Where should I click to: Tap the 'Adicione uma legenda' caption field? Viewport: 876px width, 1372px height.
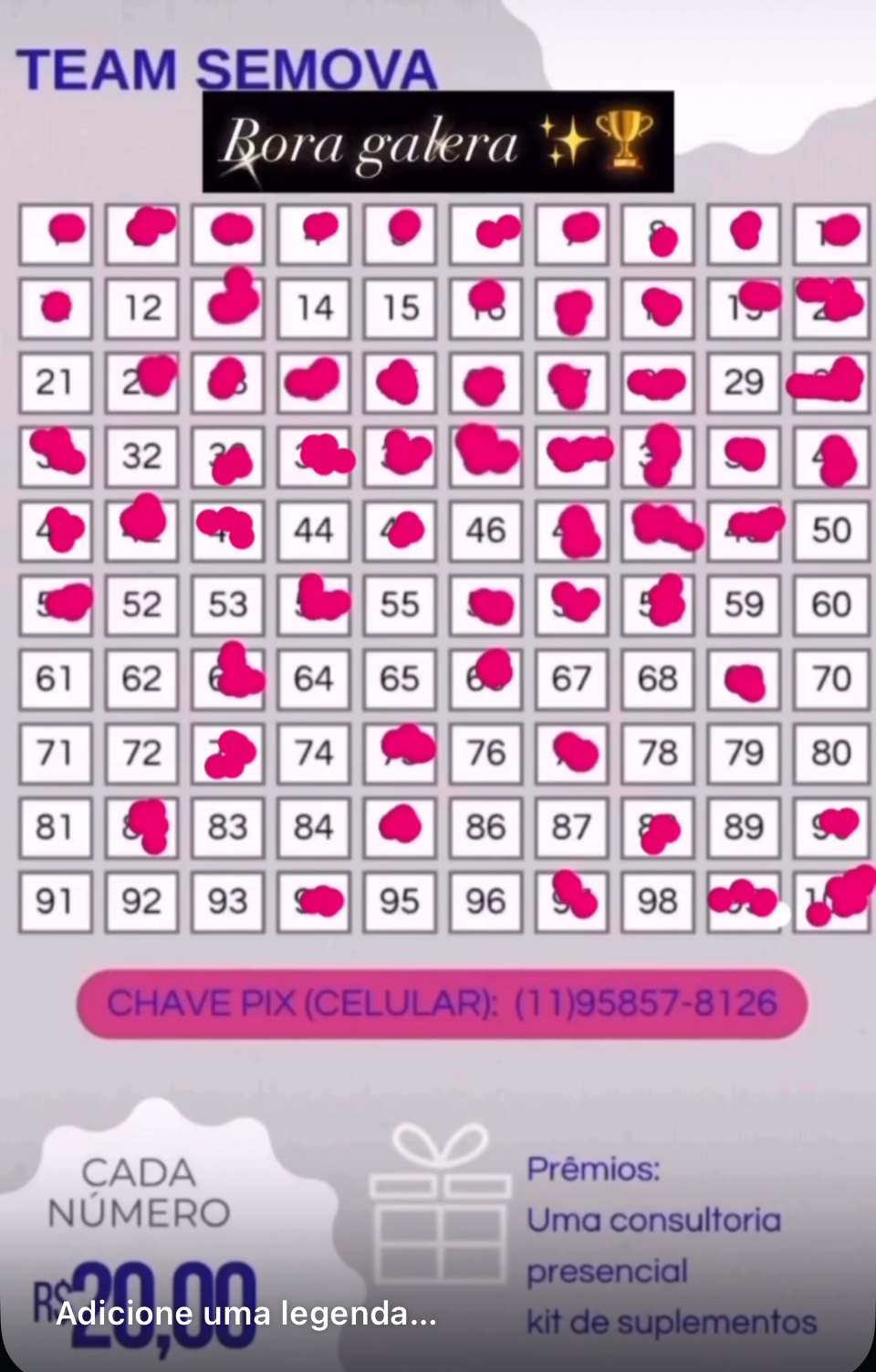click(x=246, y=1315)
